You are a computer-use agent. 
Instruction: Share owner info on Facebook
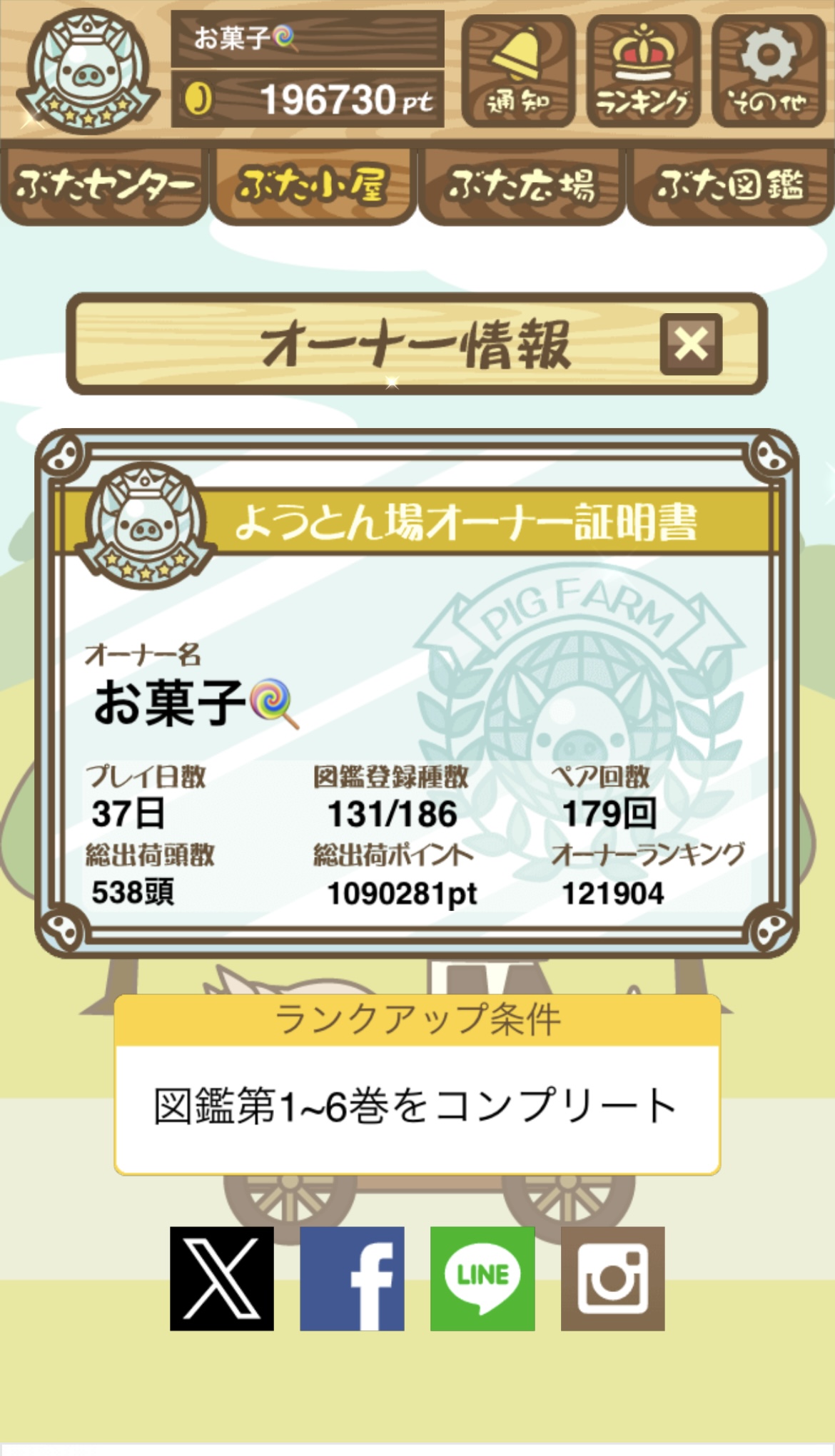[x=352, y=1278]
